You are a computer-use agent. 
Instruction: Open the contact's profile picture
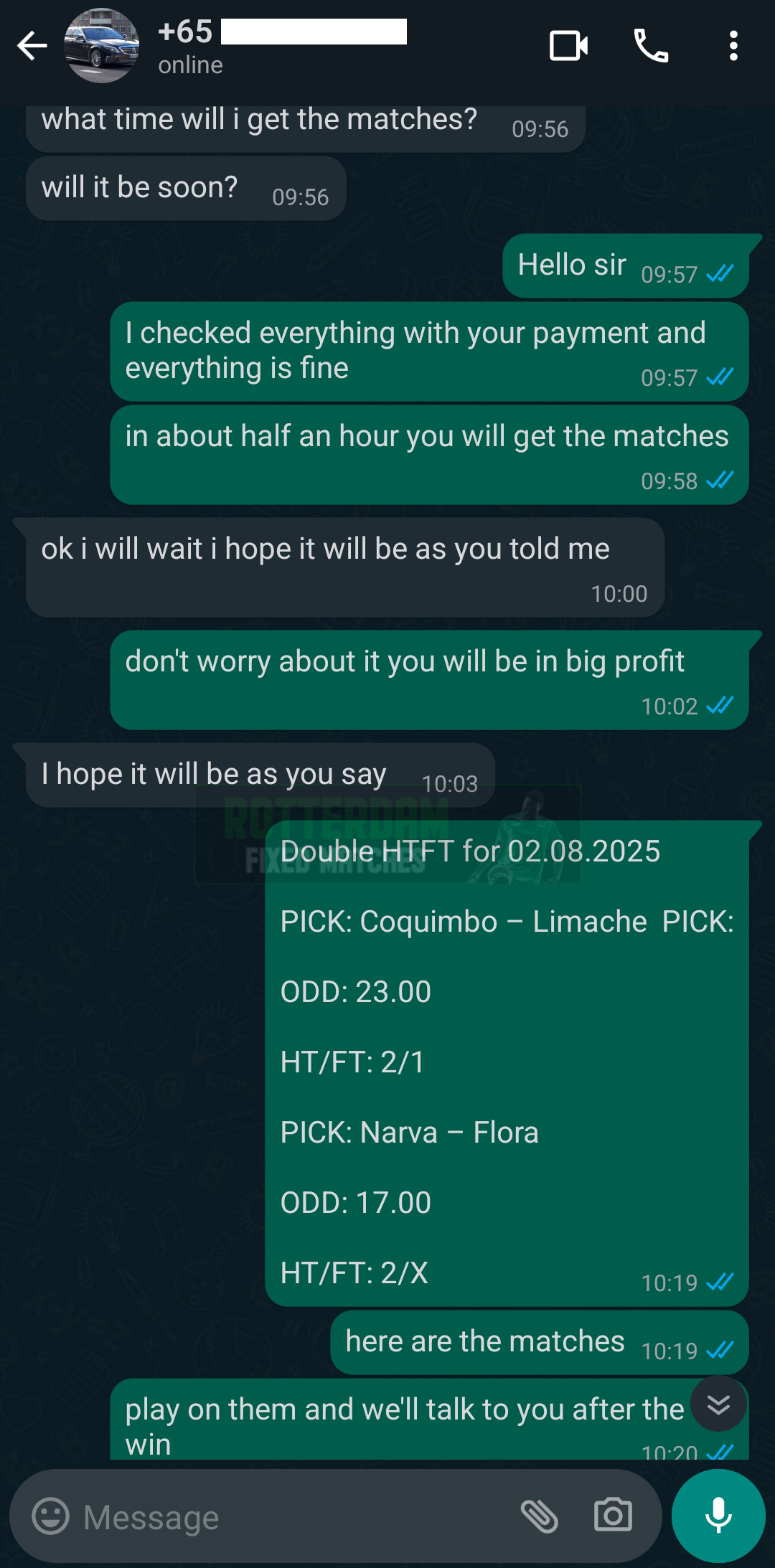coord(101,46)
